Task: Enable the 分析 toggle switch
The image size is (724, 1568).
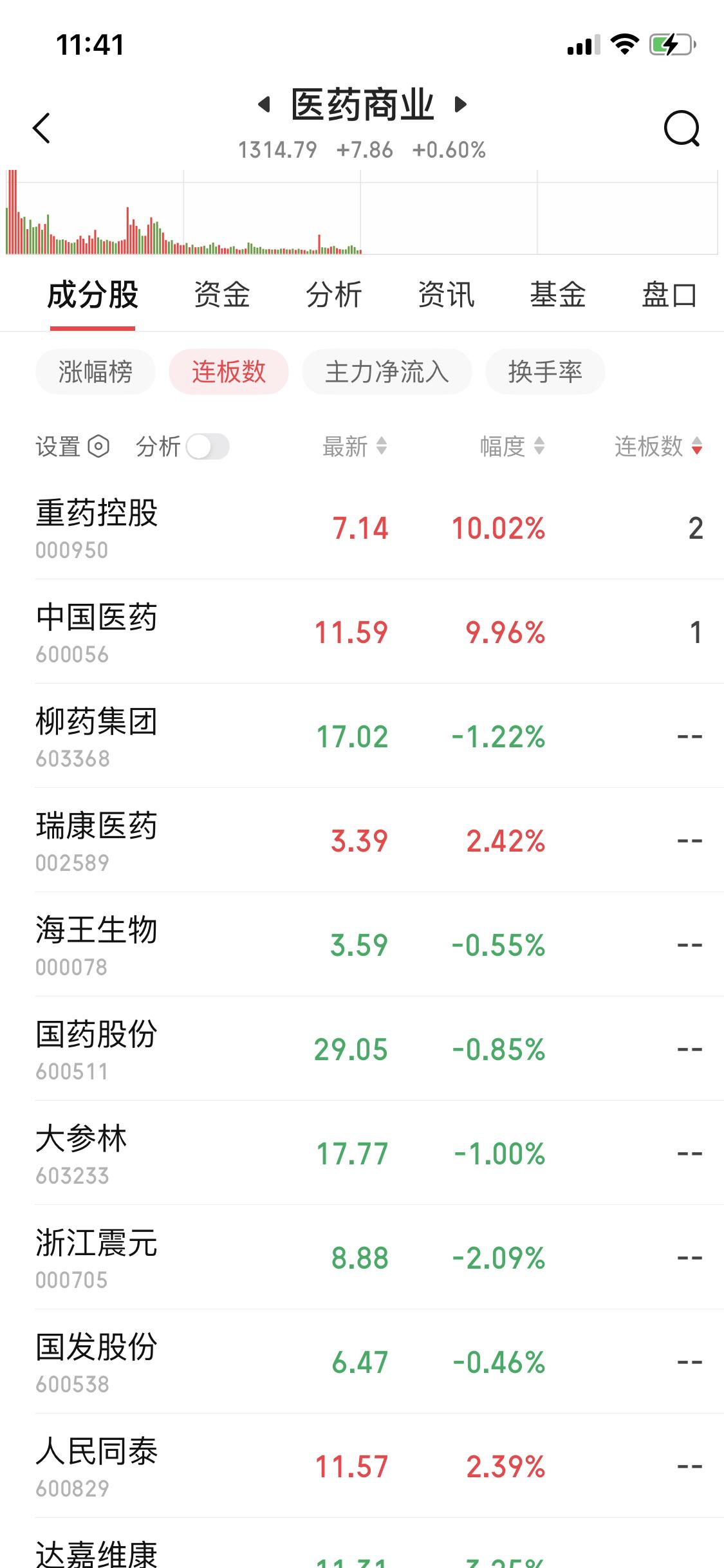Action: click(x=208, y=445)
